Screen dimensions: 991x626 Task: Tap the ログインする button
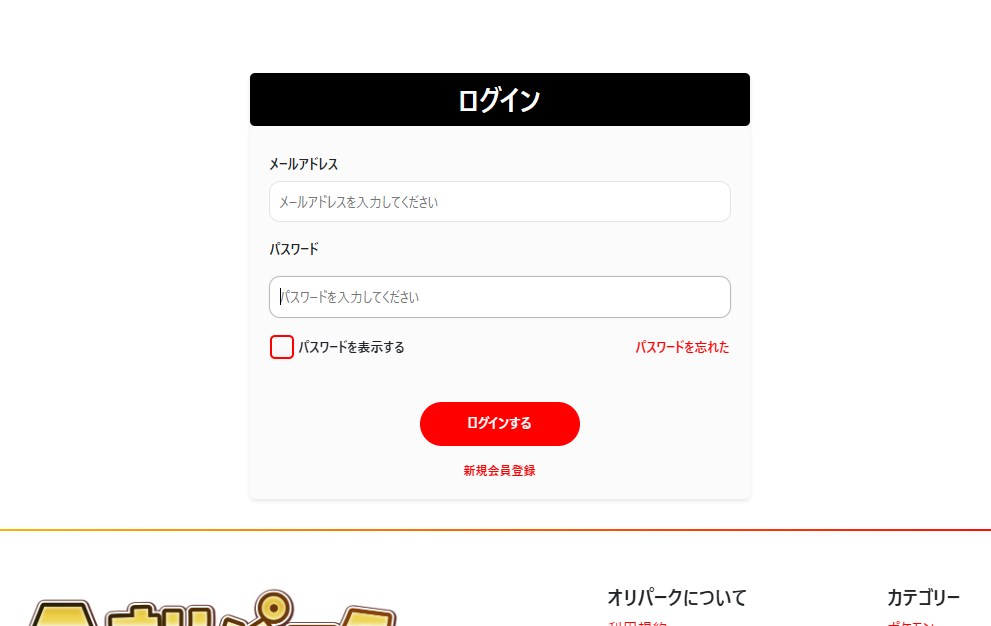tap(499, 424)
